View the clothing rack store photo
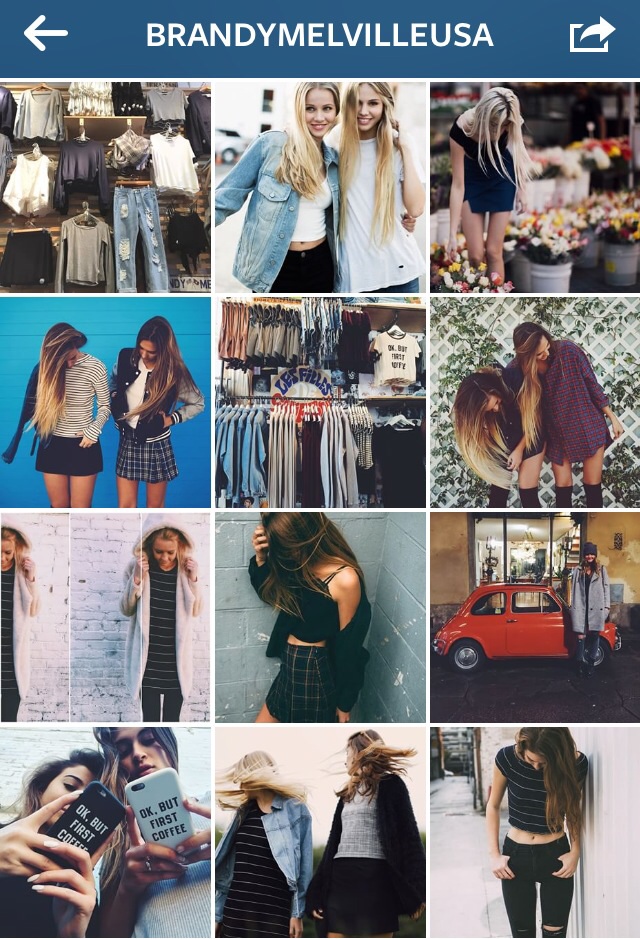 pos(320,402)
